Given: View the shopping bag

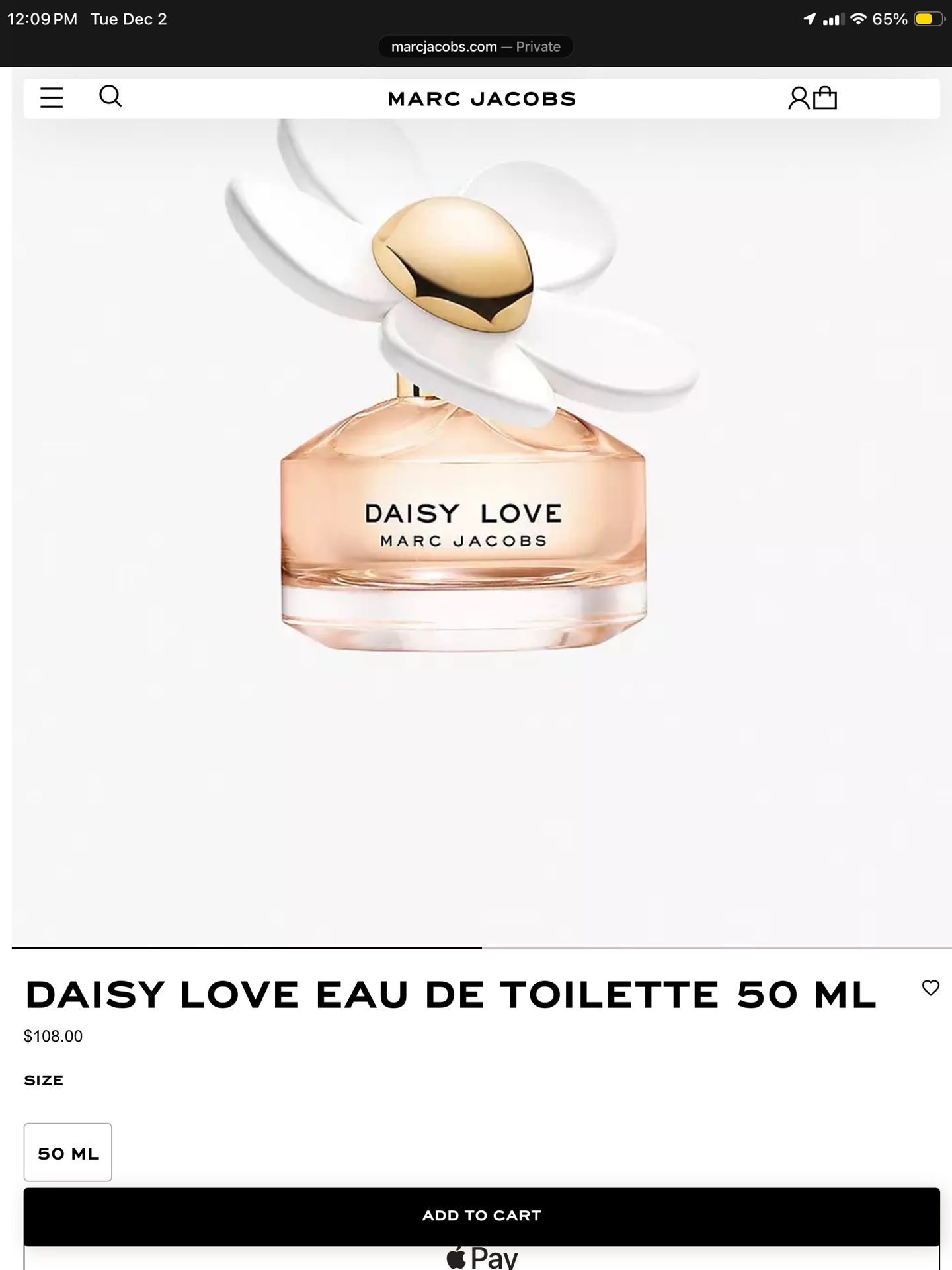Looking at the screenshot, I should [x=825, y=99].
